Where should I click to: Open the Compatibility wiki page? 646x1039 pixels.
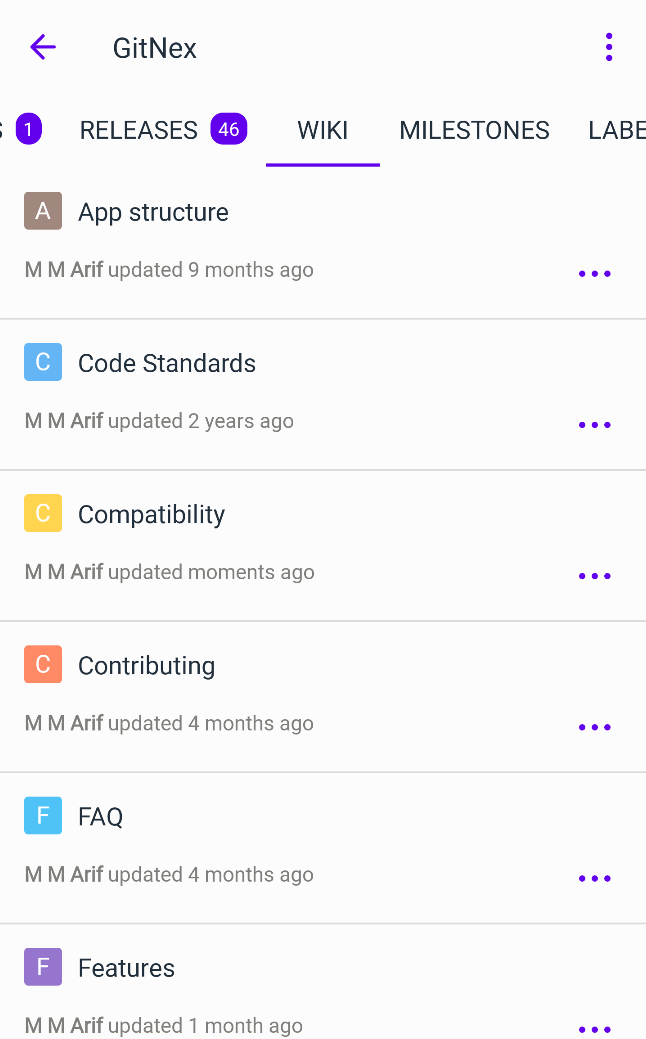click(323, 546)
